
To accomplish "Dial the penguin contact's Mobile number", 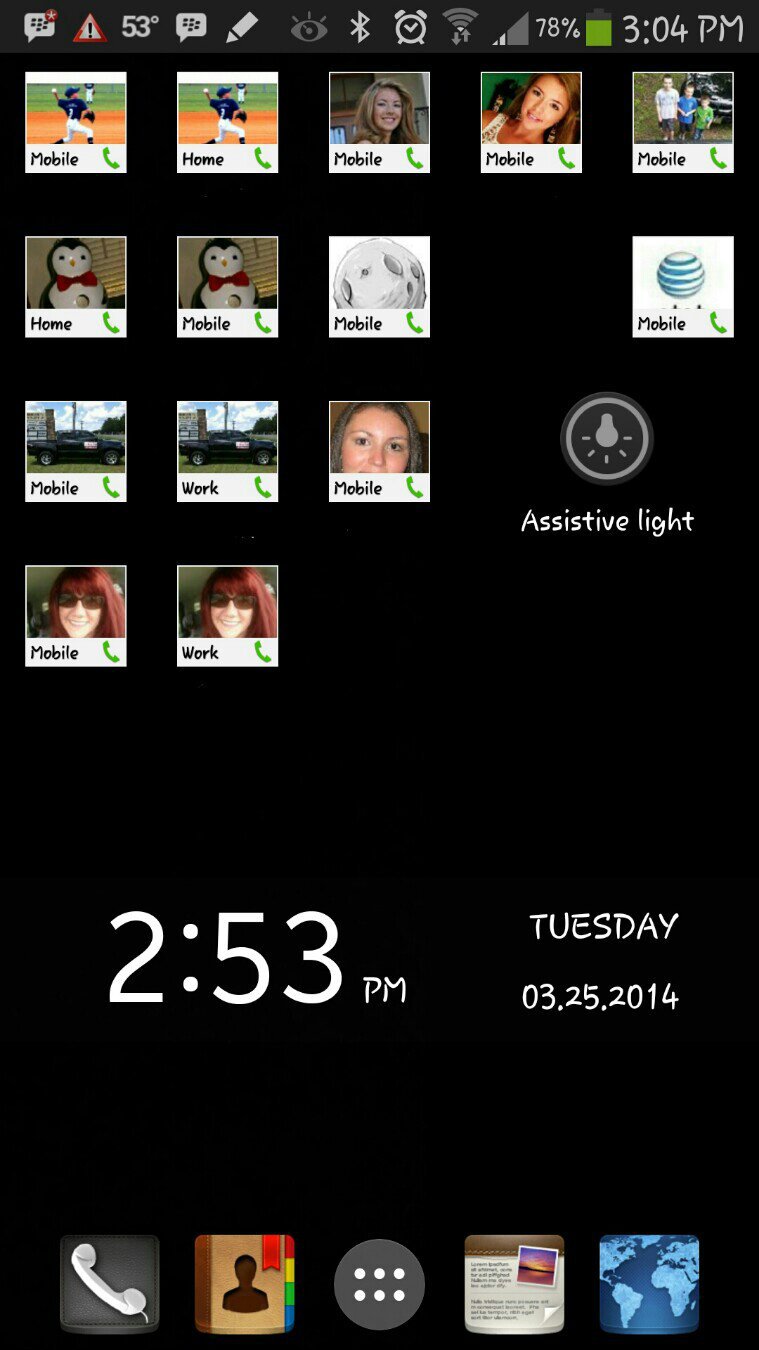I will pyautogui.click(x=227, y=287).
